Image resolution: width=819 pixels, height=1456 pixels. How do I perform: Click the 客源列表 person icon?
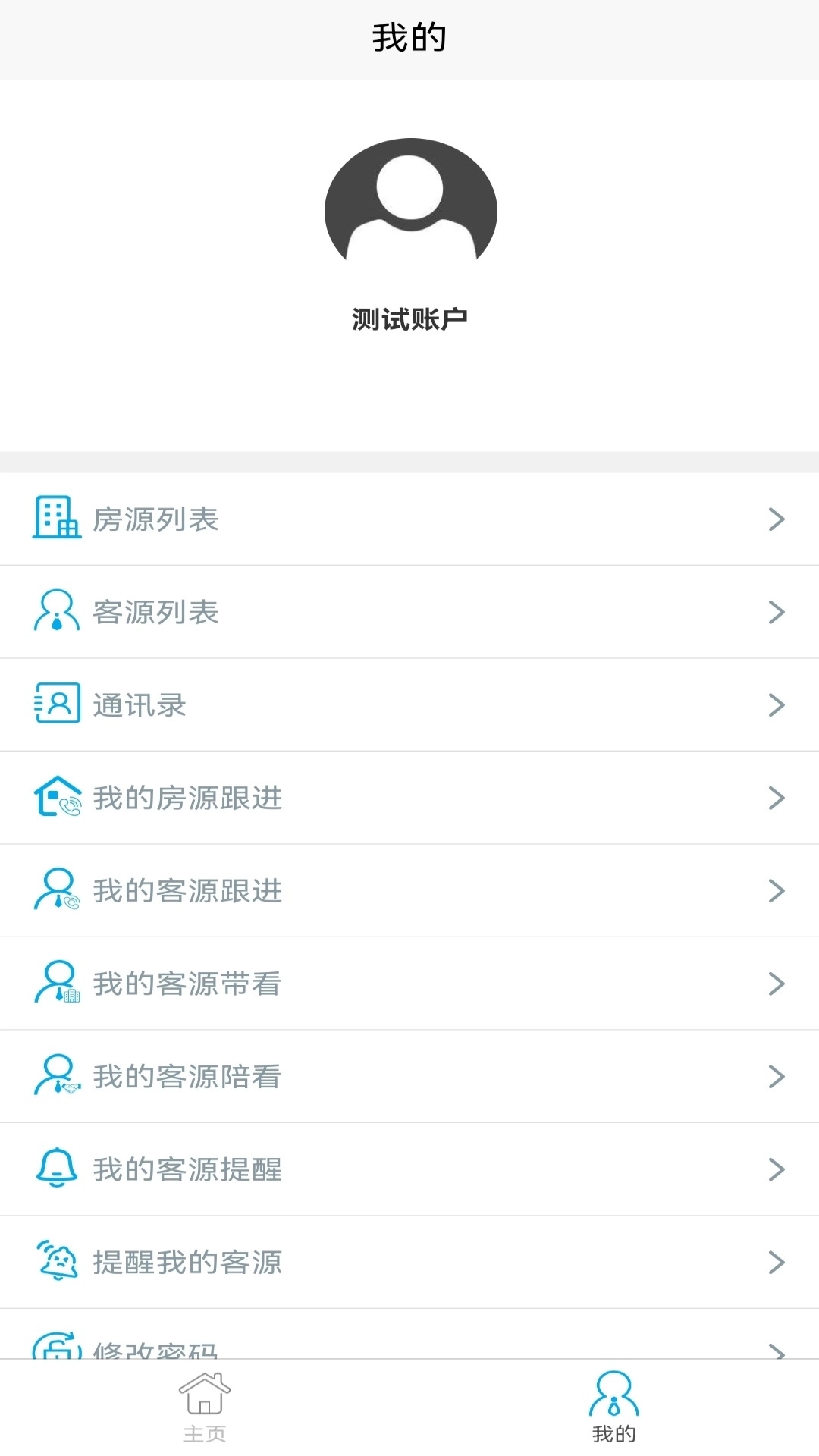point(56,611)
